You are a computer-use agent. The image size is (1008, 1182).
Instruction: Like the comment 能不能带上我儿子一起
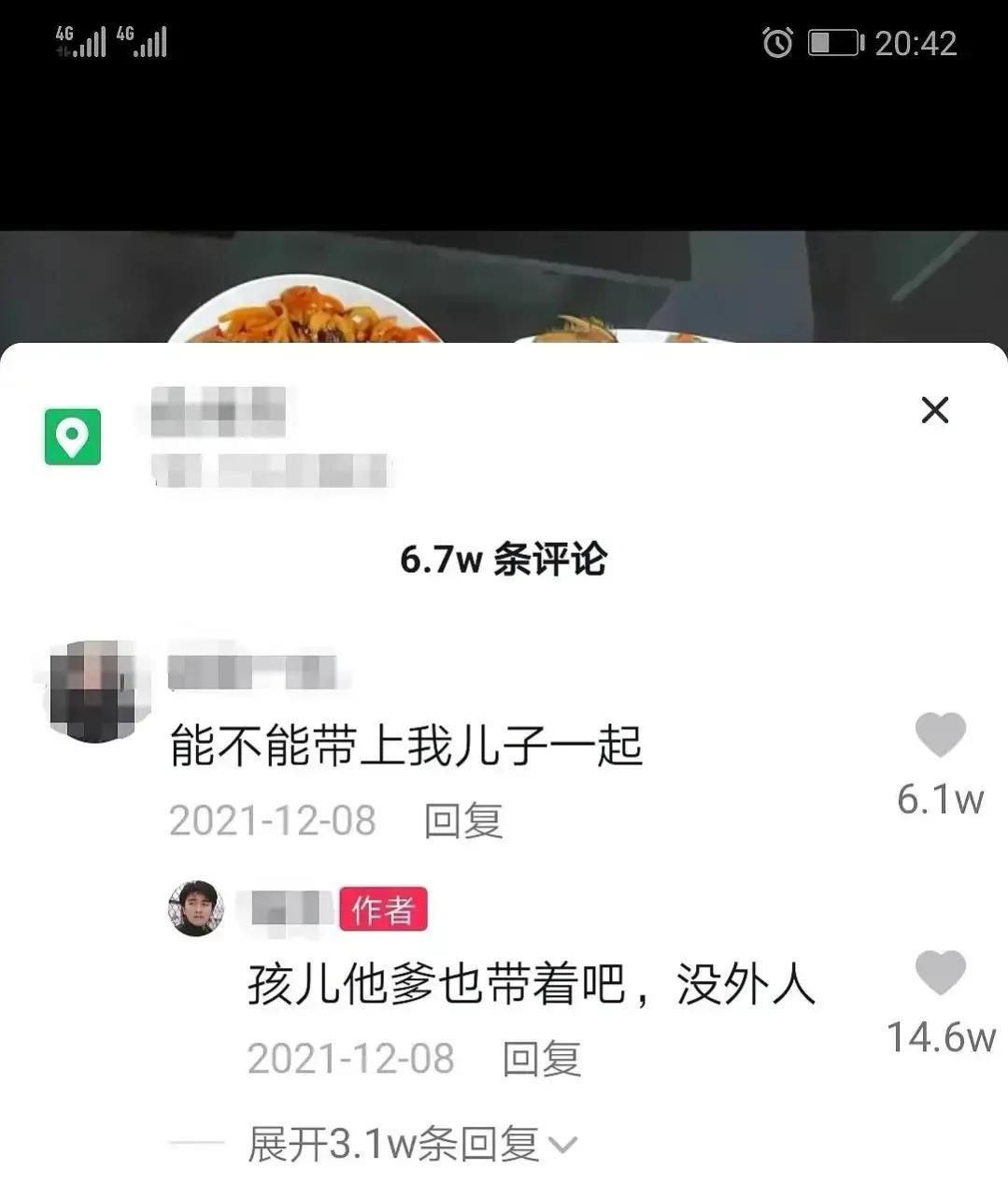[x=940, y=735]
